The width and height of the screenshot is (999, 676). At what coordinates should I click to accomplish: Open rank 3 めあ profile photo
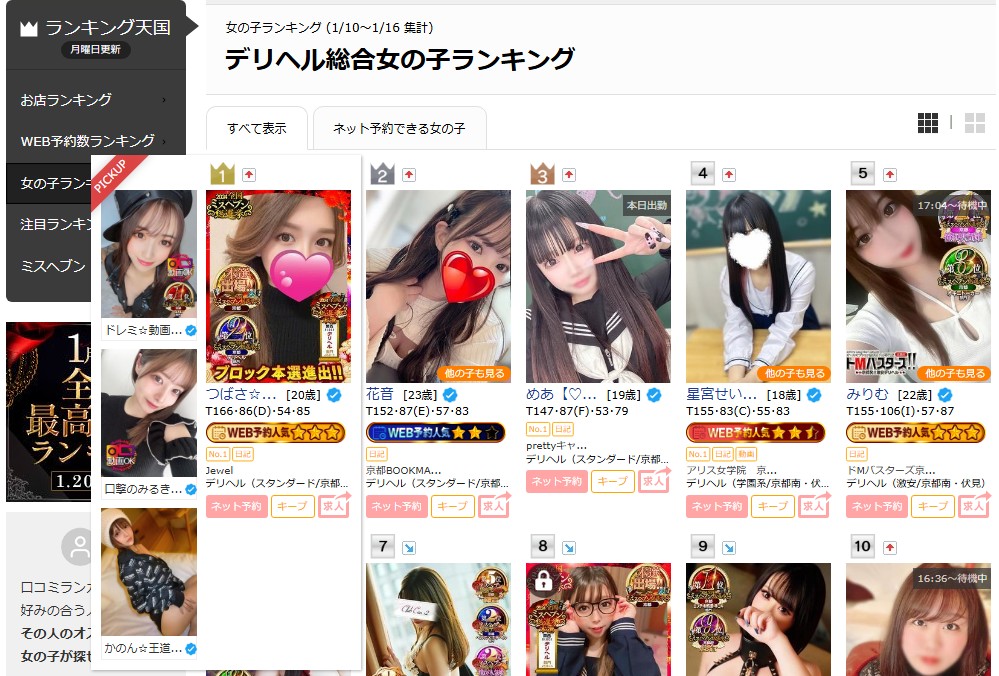pyautogui.click(x=598, y=286)
